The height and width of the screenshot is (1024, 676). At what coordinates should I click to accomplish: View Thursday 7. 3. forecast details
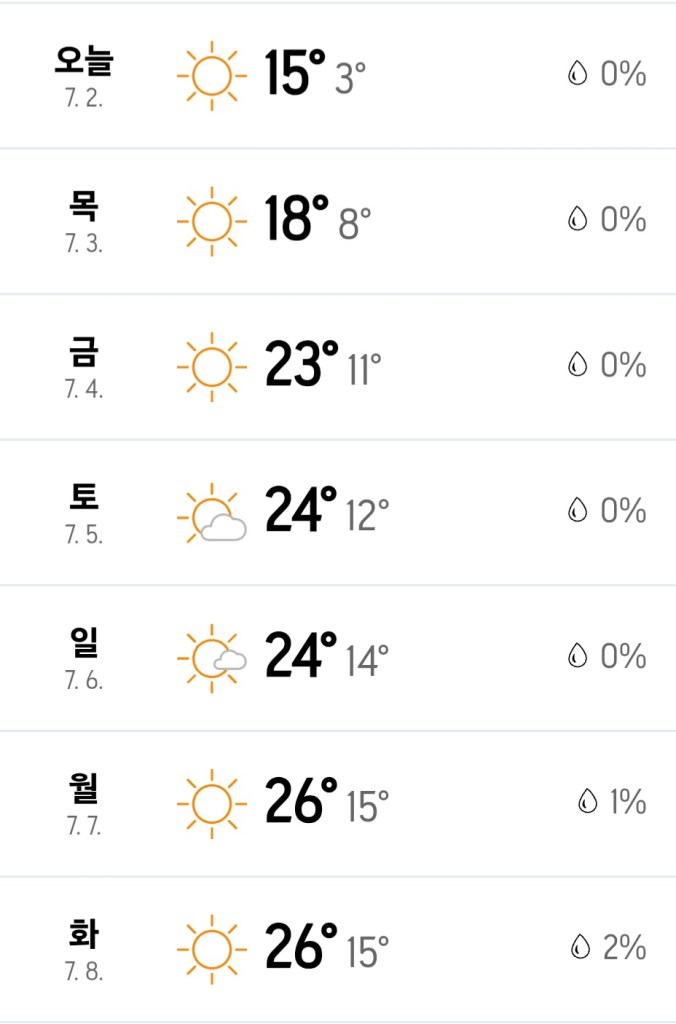pos(338,220)
